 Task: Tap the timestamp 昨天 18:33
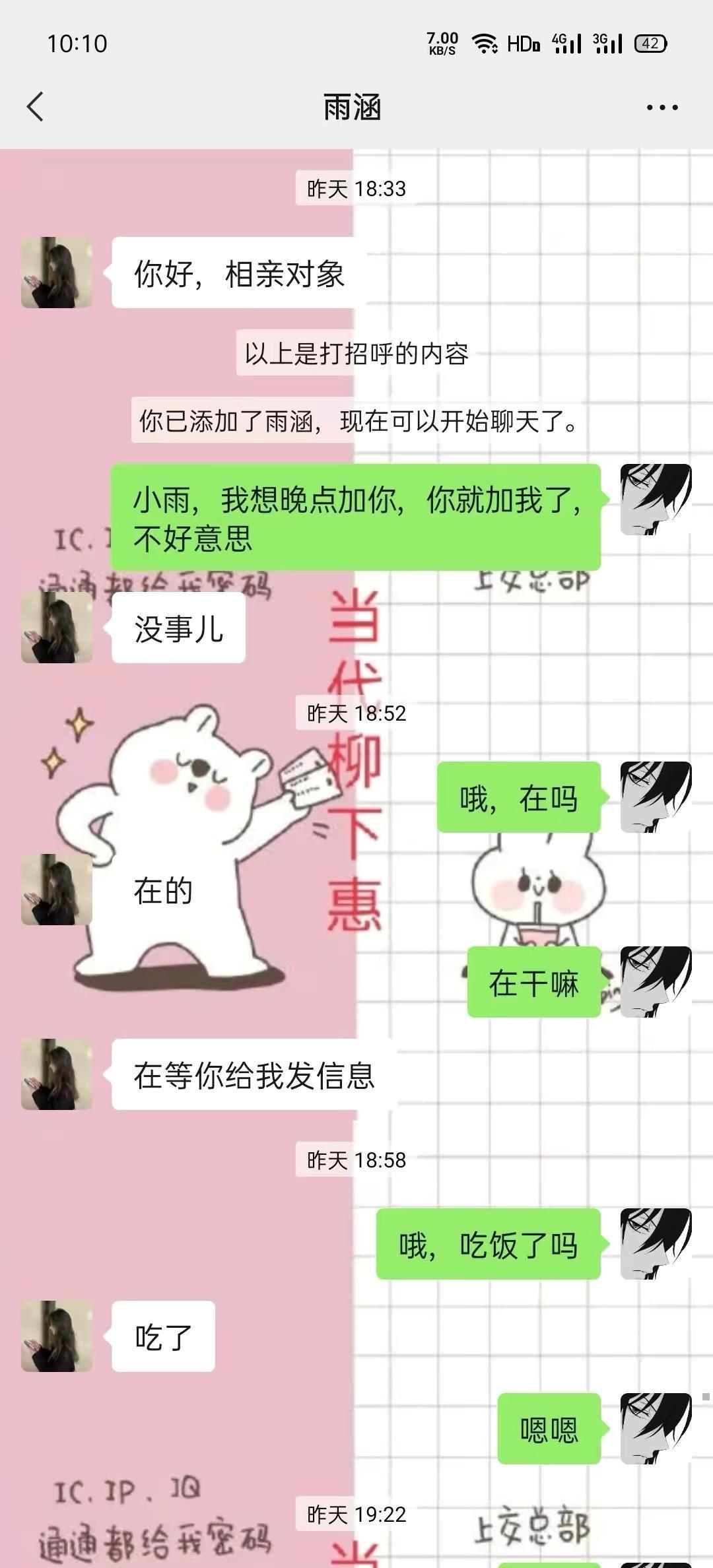tap(355, 187)
